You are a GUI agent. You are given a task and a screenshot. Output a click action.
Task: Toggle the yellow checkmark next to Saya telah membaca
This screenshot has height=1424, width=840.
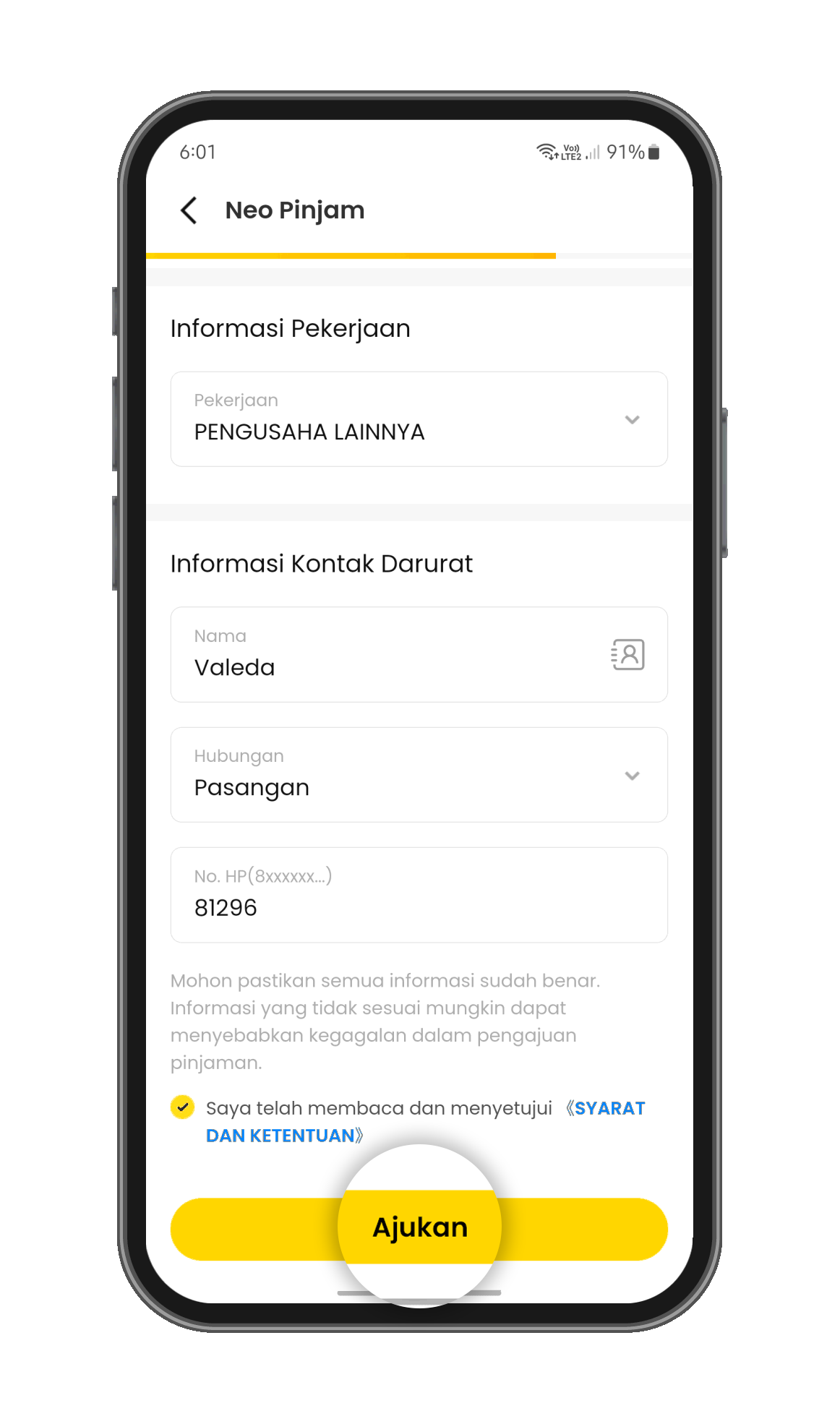click(x=182, y=1107)
